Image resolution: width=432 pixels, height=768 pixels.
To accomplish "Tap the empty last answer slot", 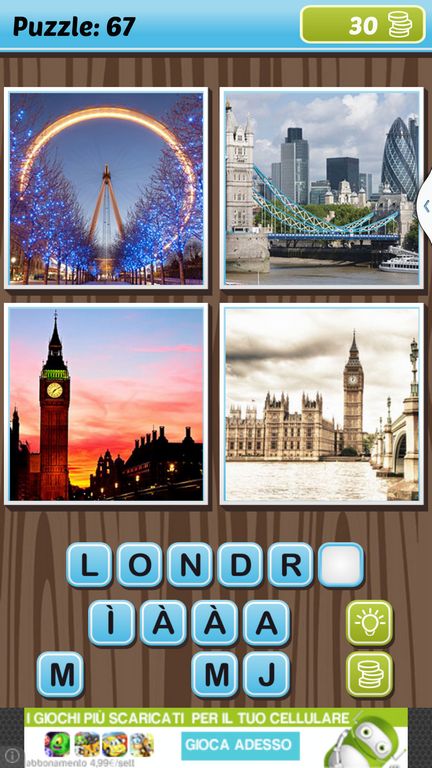I will pyautogui.click(x=341, y=565).
